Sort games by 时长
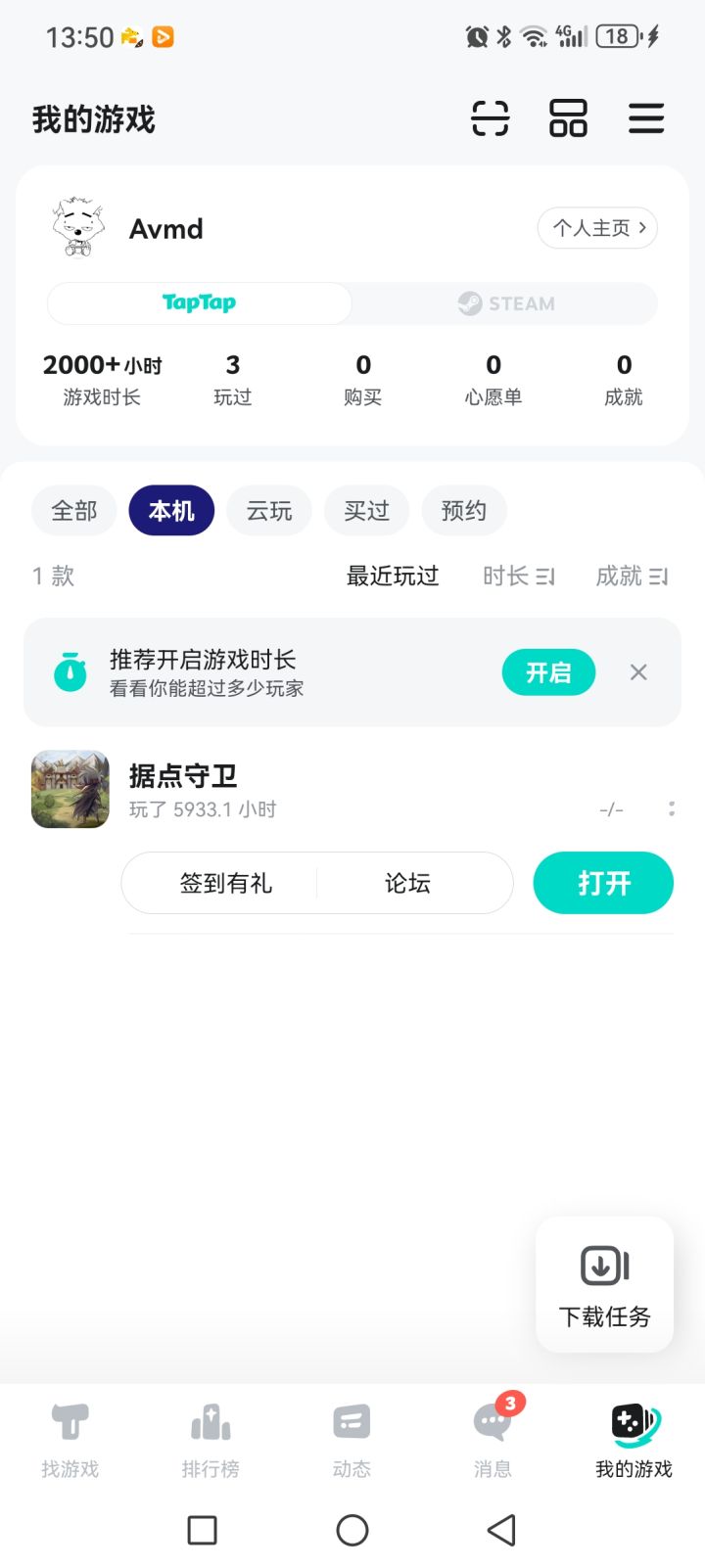This screenshot has width=705, height=1568. (519, 576)
